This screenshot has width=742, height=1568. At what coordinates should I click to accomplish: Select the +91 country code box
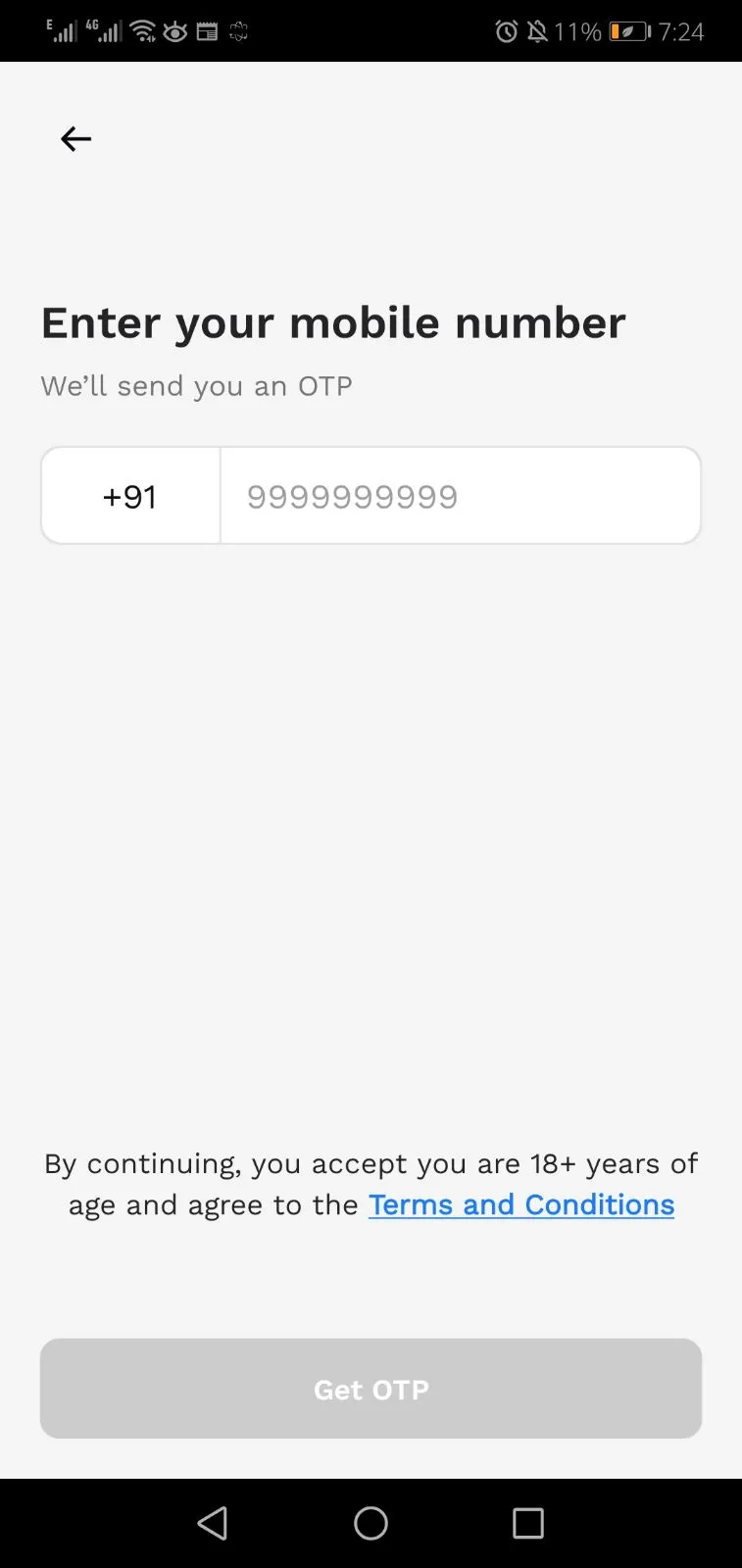click(x=130, y=496)
